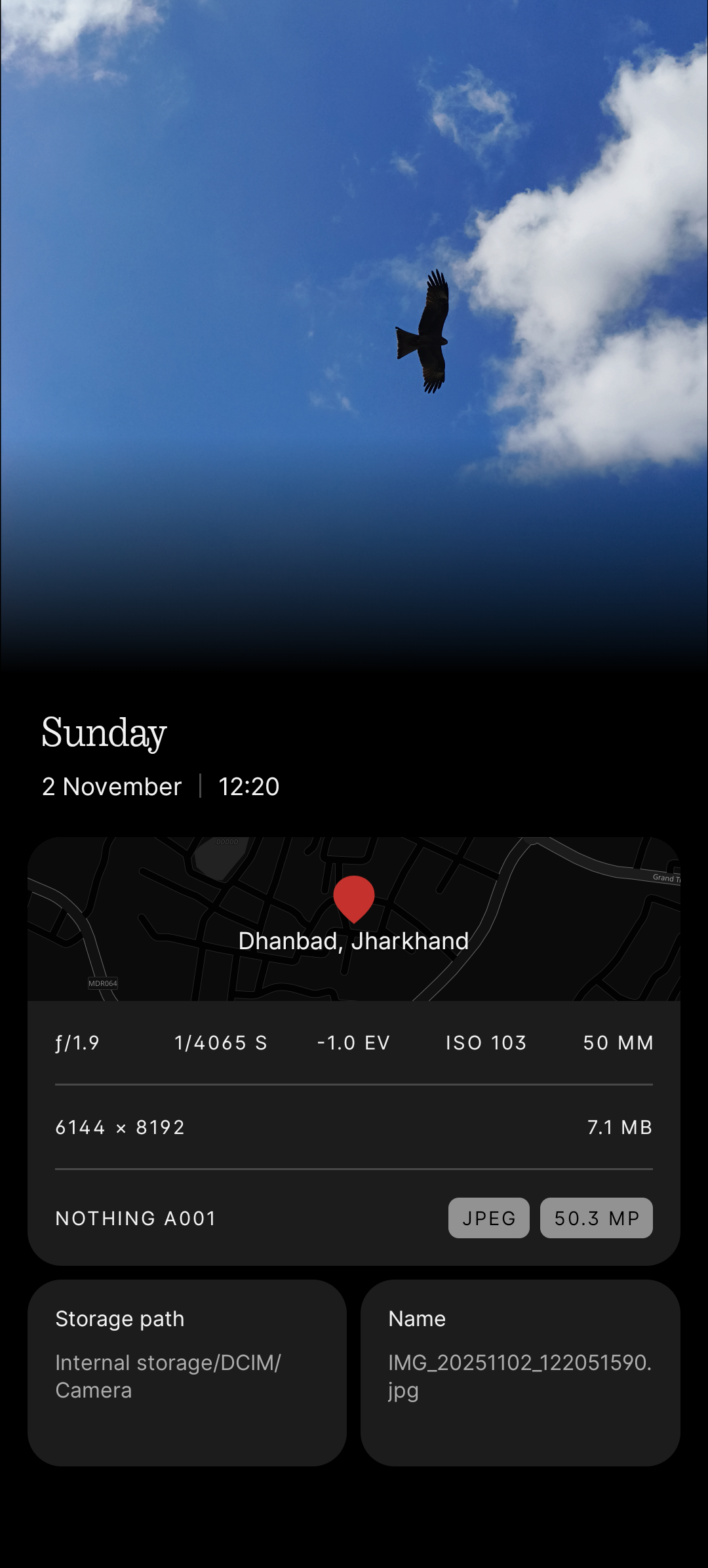Open the Storage path card
708x1568 pixels.
[187, 1373]
